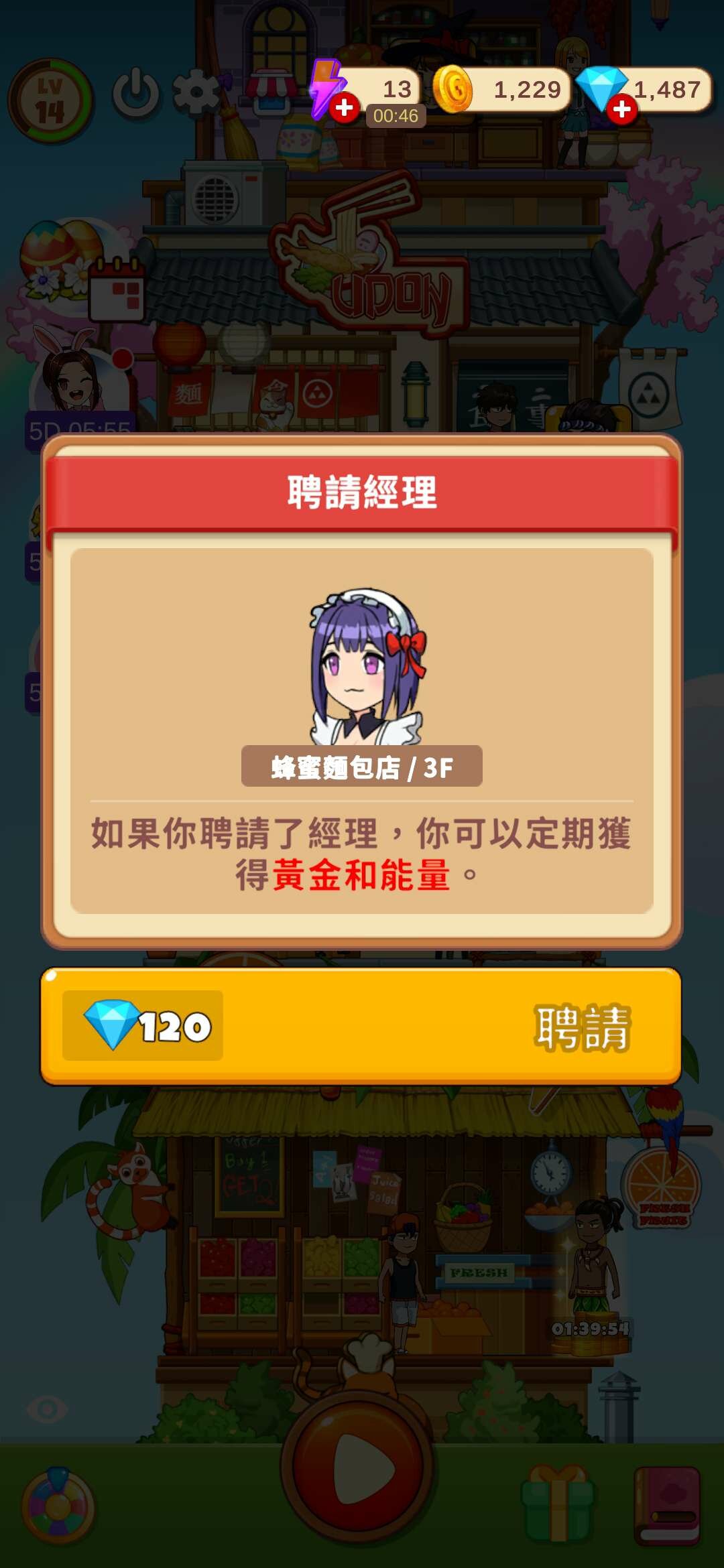
Task: Hire the manager for 120 gems
Action: tap(361, 1026)
